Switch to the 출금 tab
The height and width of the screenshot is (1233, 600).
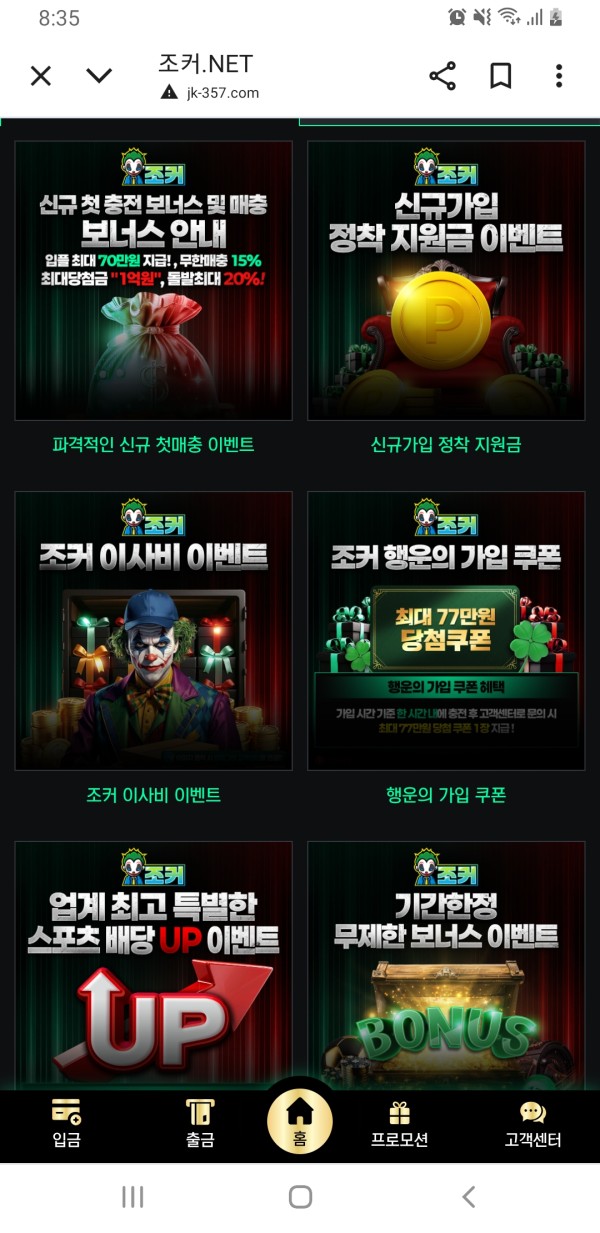200,1123
